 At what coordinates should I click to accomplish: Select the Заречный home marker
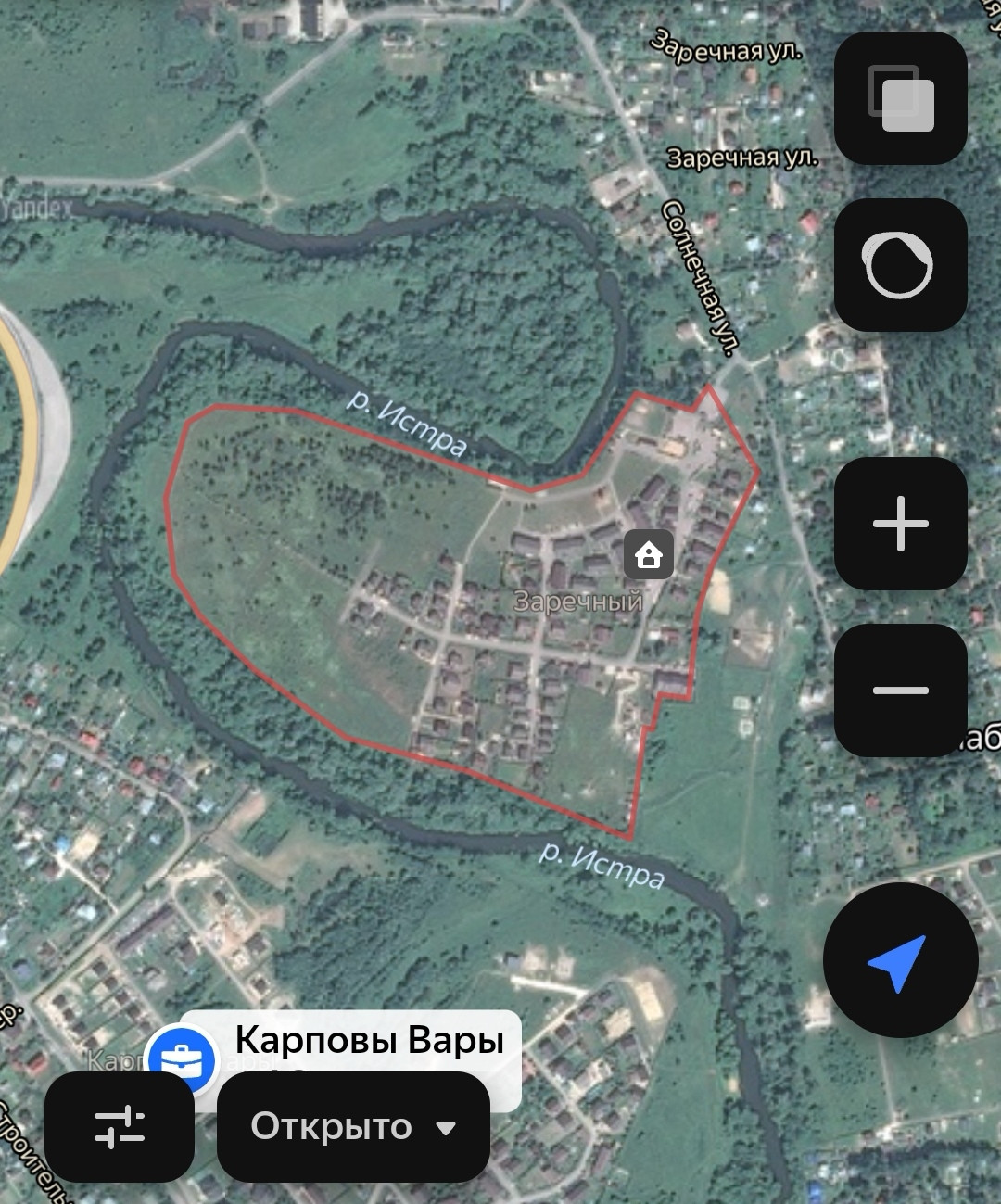click(x=649, y=554)
